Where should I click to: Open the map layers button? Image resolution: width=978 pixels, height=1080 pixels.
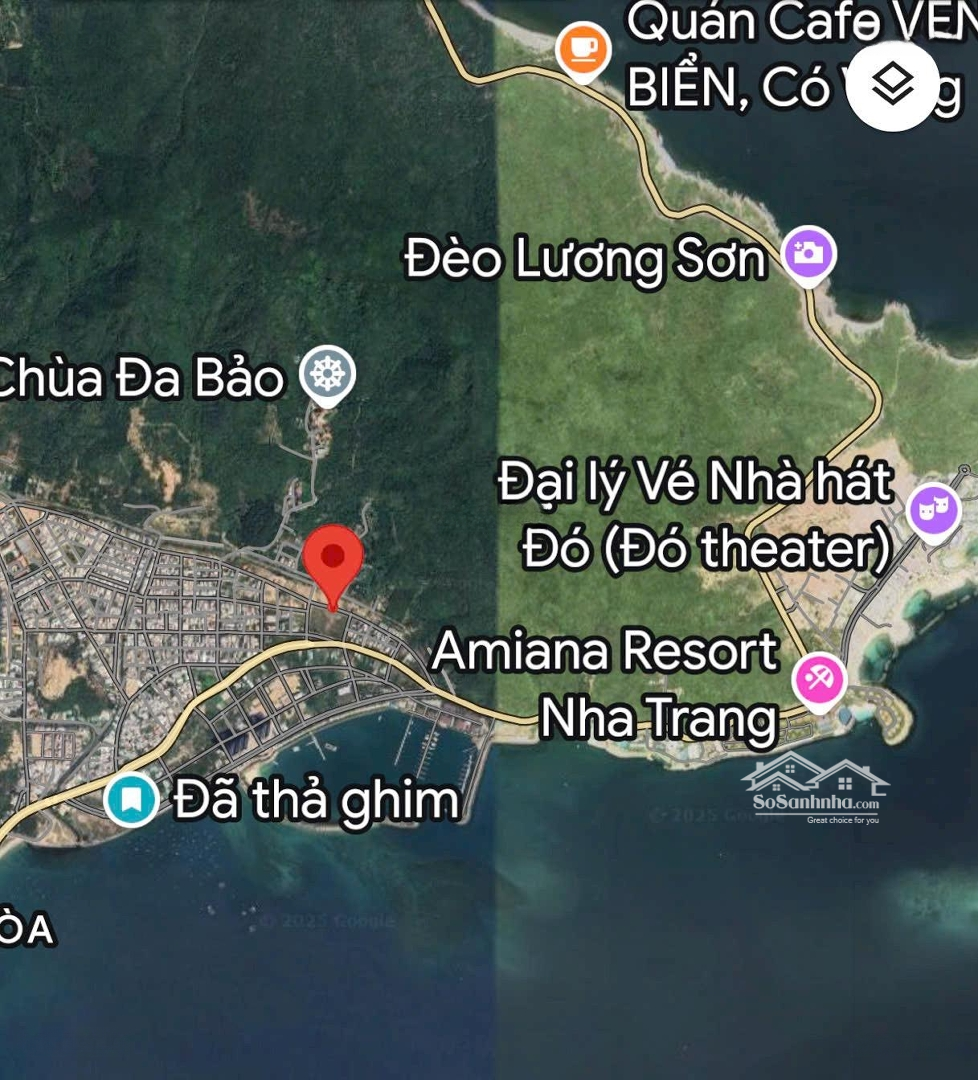[893, 85]
